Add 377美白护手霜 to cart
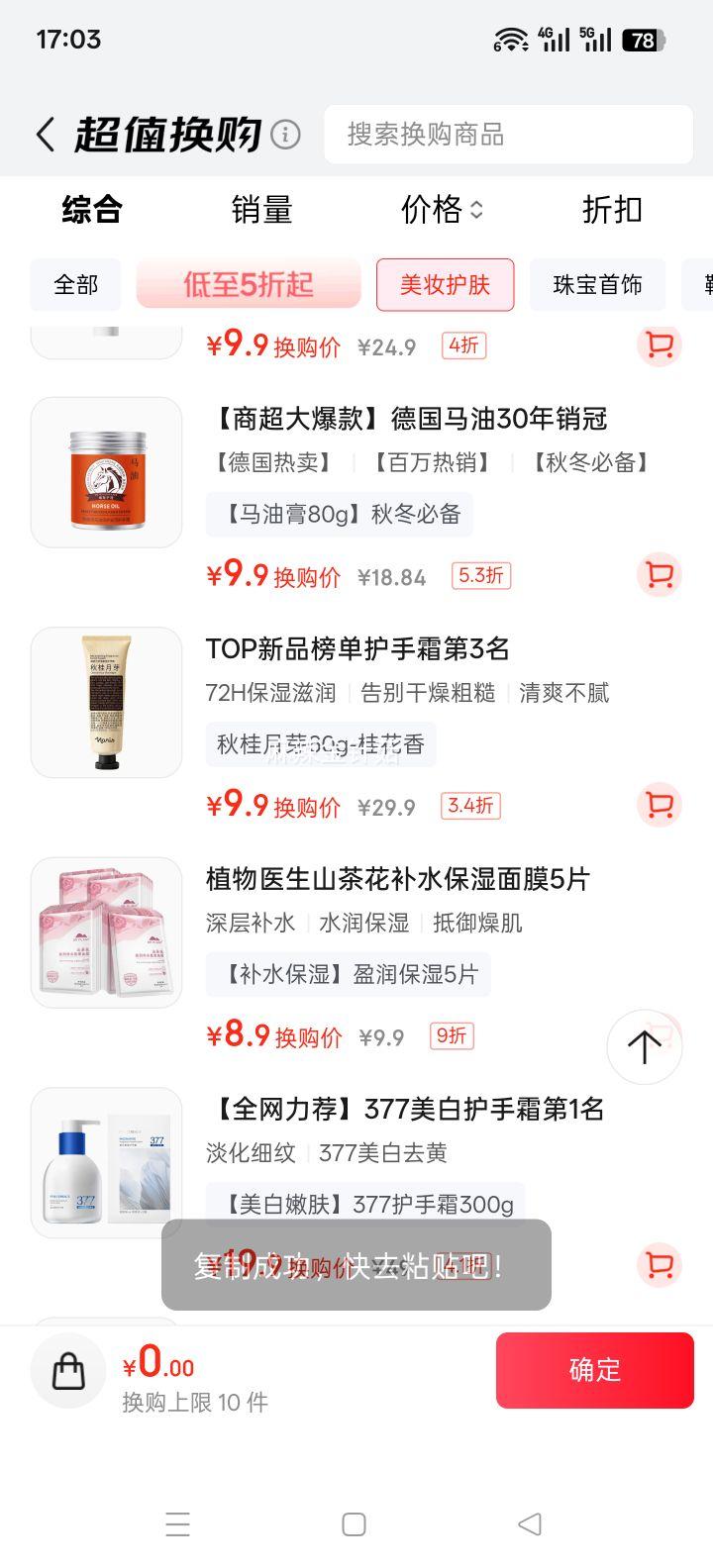This screenshot has height=1568, width=713. pos(659,1265)
